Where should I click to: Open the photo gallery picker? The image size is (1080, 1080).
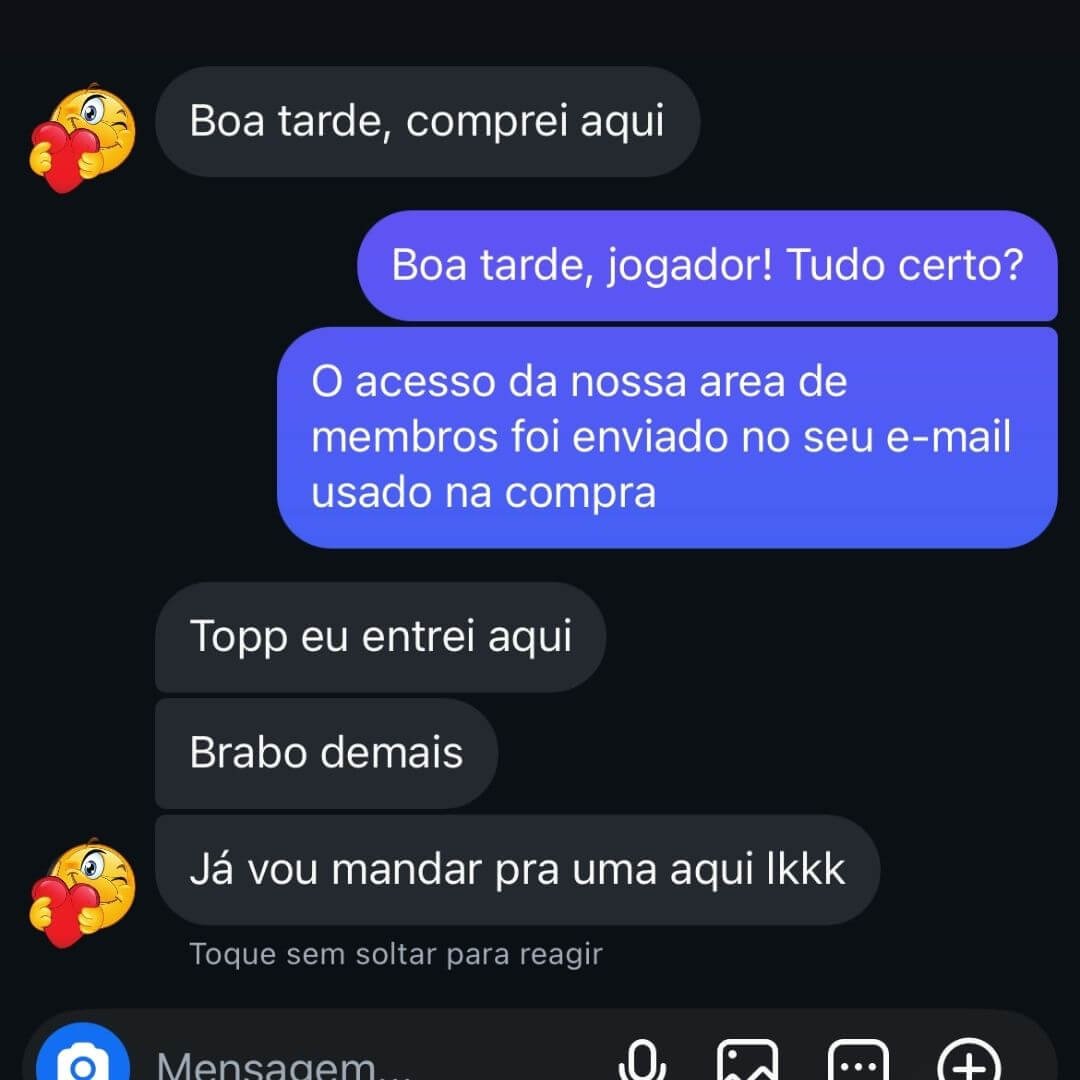pos(748,1064)
